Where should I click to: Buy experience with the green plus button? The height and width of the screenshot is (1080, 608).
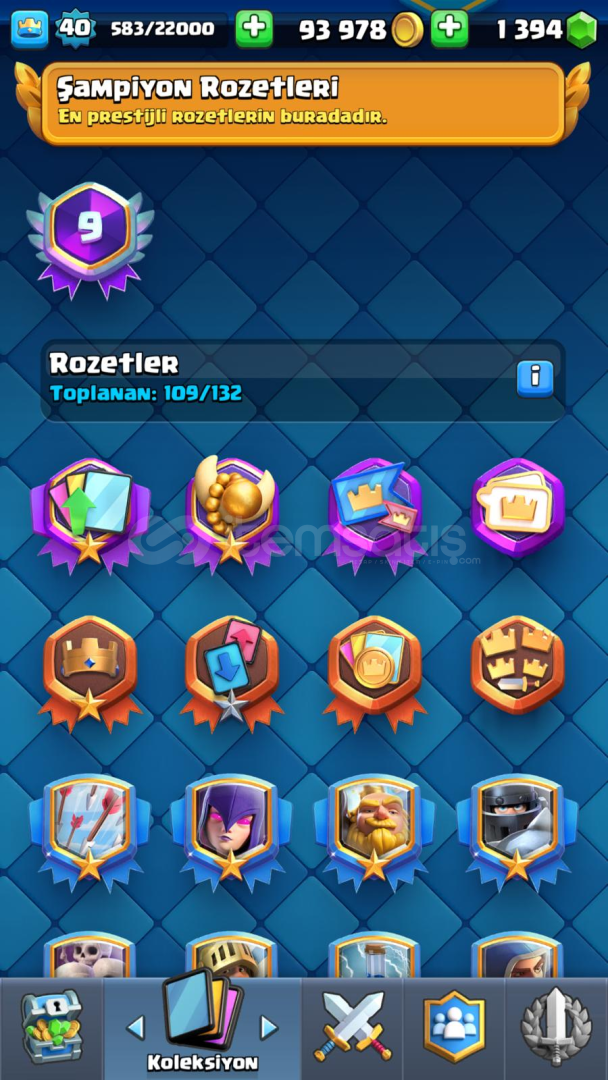point(254,29)
